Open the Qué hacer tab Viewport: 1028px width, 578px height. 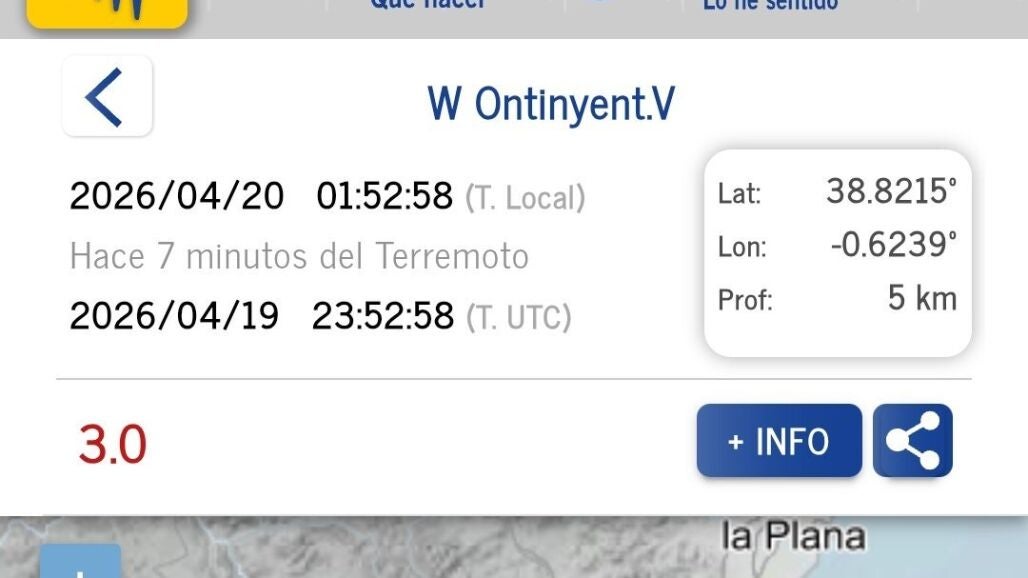[428, 6]
